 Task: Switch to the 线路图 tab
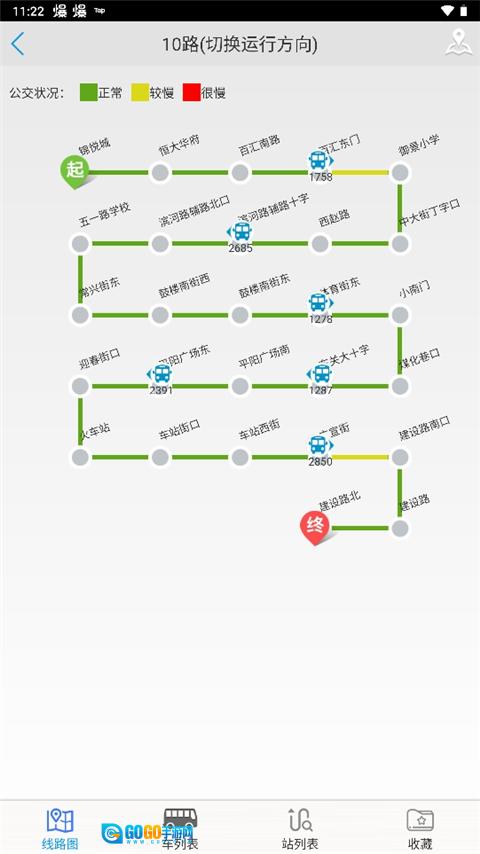60,829
